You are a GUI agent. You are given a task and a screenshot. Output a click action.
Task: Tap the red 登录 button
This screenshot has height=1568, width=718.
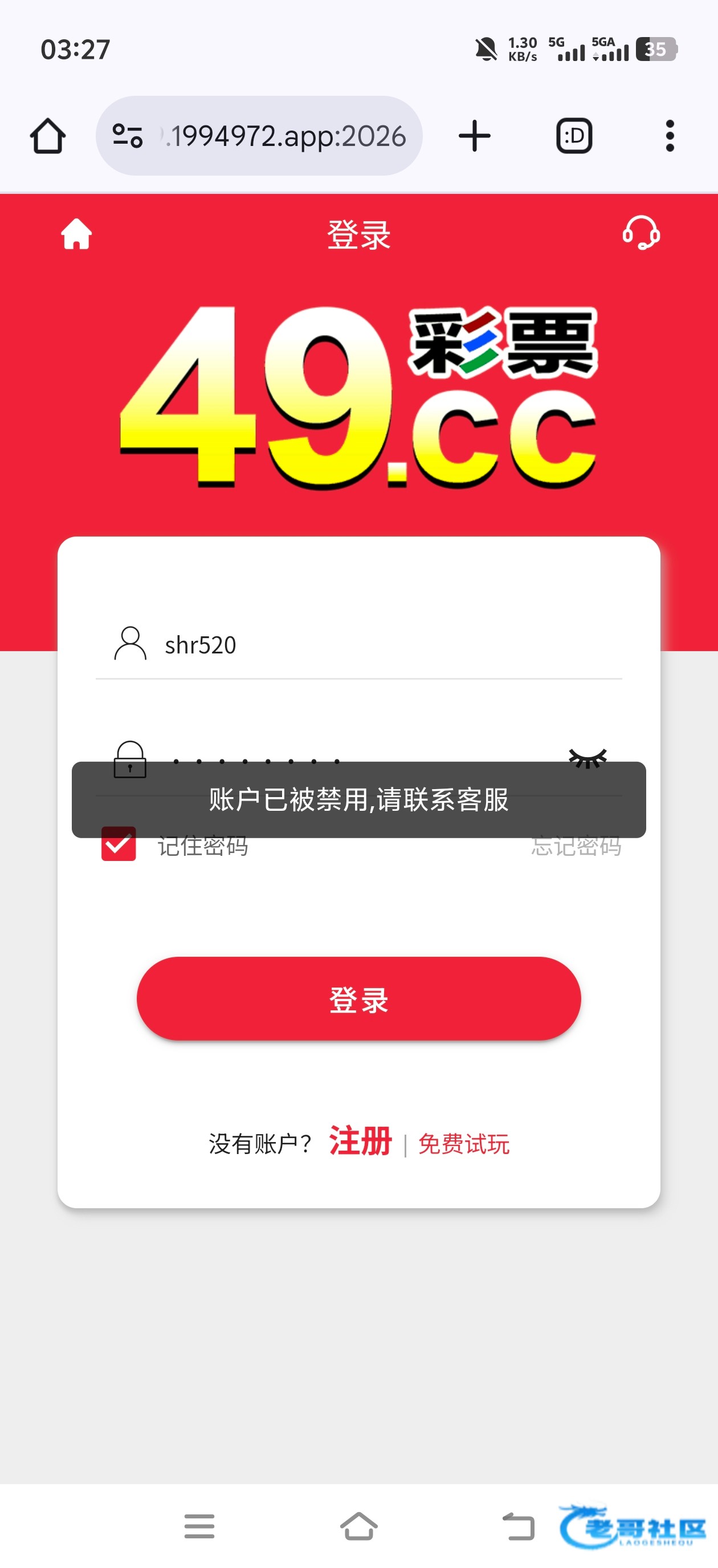click(358, 999)
